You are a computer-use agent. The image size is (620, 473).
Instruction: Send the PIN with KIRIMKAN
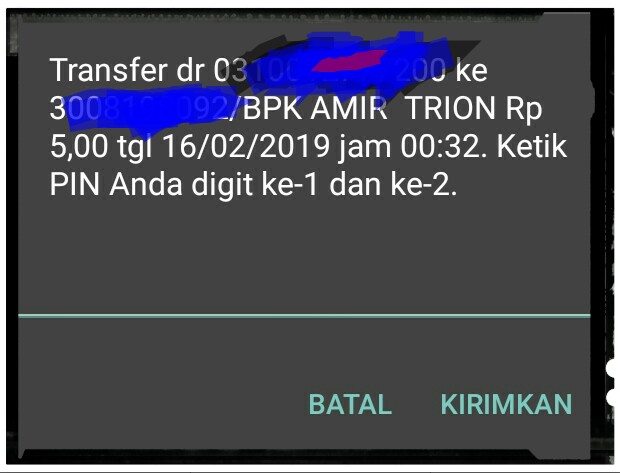coord(506,404)
